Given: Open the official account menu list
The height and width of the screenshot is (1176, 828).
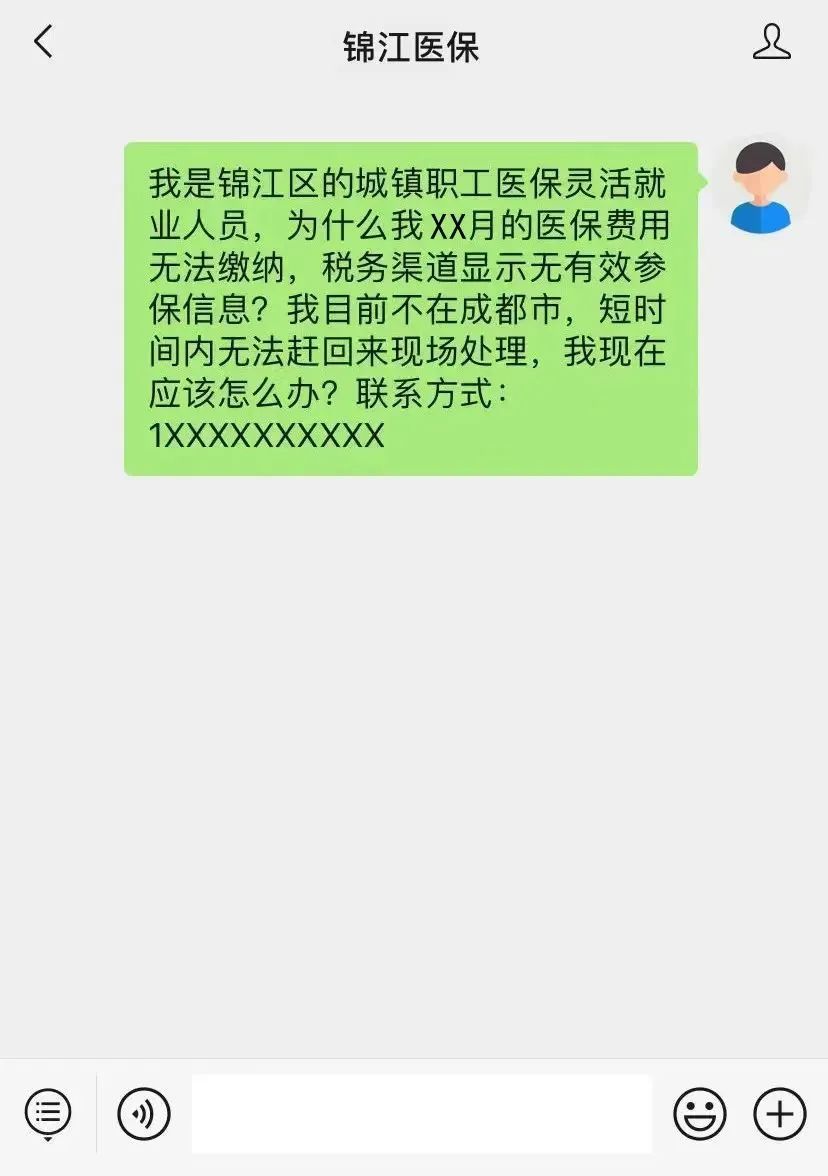Looking at the screenshot, I should coord(48,1112).
